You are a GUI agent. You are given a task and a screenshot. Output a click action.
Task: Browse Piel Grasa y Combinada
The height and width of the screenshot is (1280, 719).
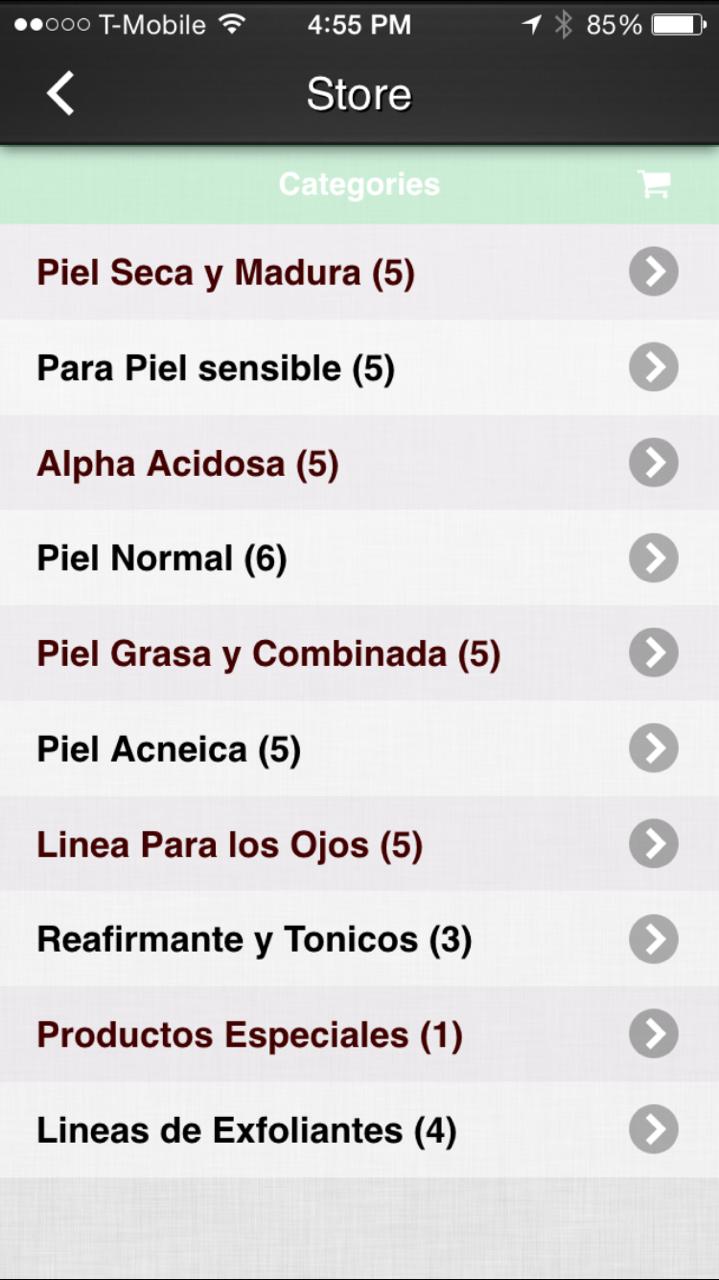point(359,653)
